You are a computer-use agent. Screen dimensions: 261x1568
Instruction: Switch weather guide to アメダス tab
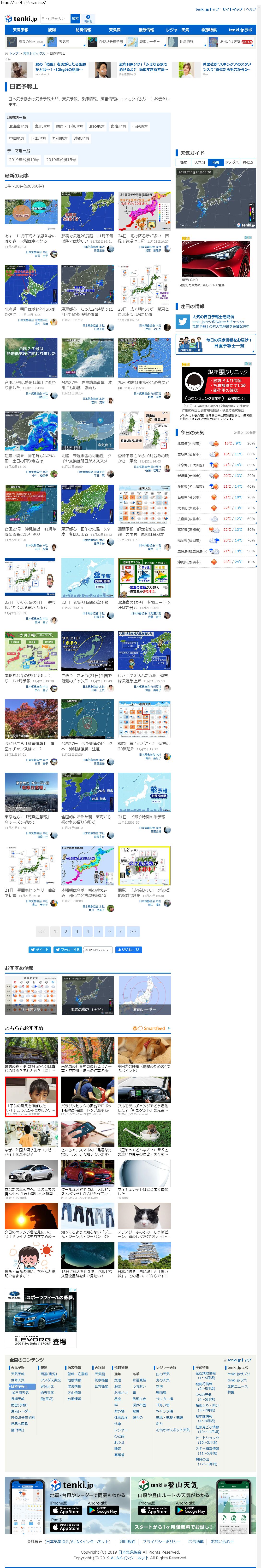point(232,163)
